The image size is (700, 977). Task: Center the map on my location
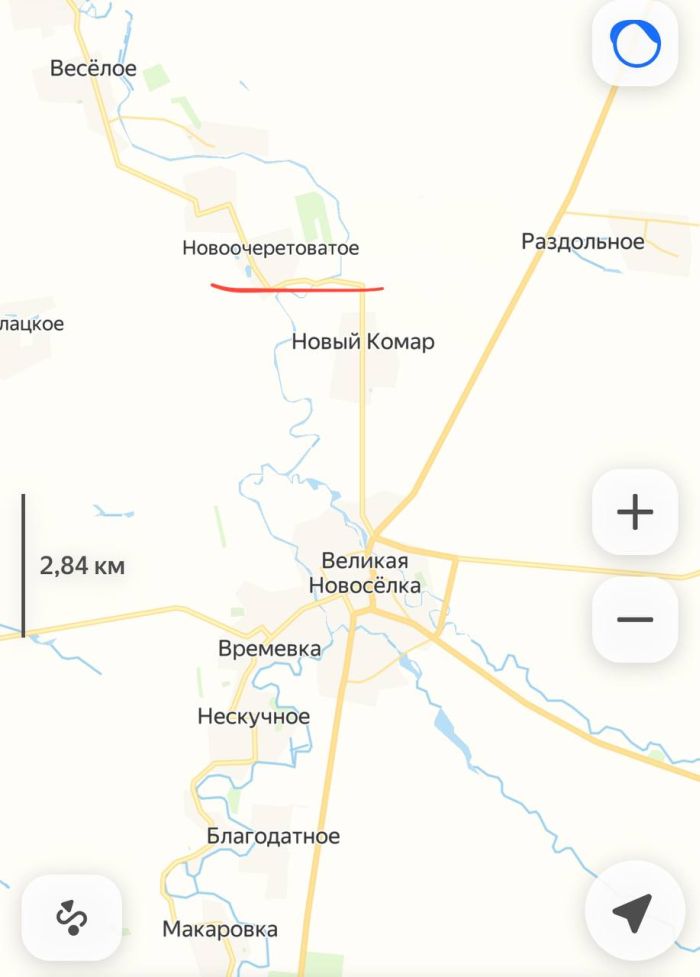pyautogui.click(x=633, y=912)
